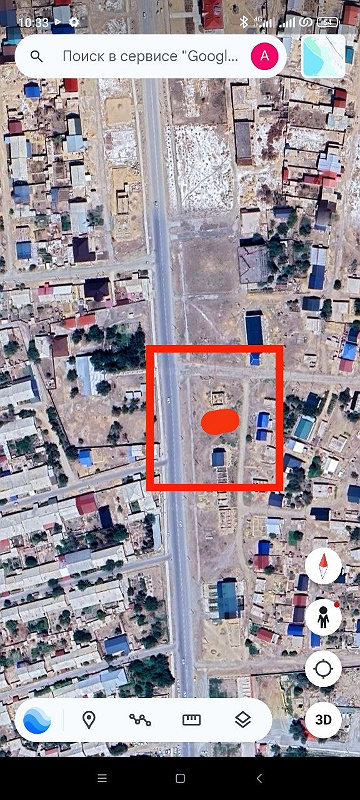
Task: Open the ruler measuring tool
Action: [x=192, y=720]
